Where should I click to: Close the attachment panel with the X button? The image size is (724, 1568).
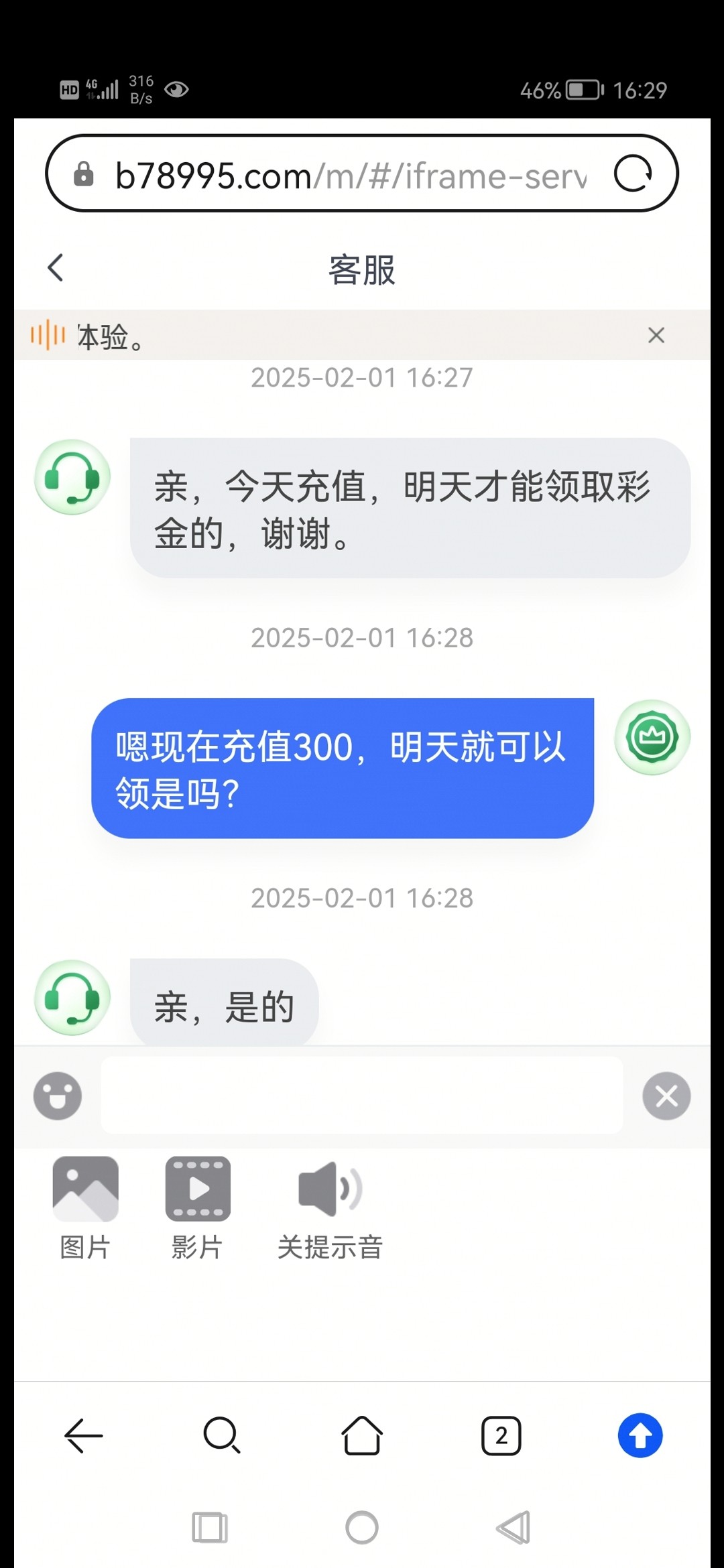(x=666, y=1096)
